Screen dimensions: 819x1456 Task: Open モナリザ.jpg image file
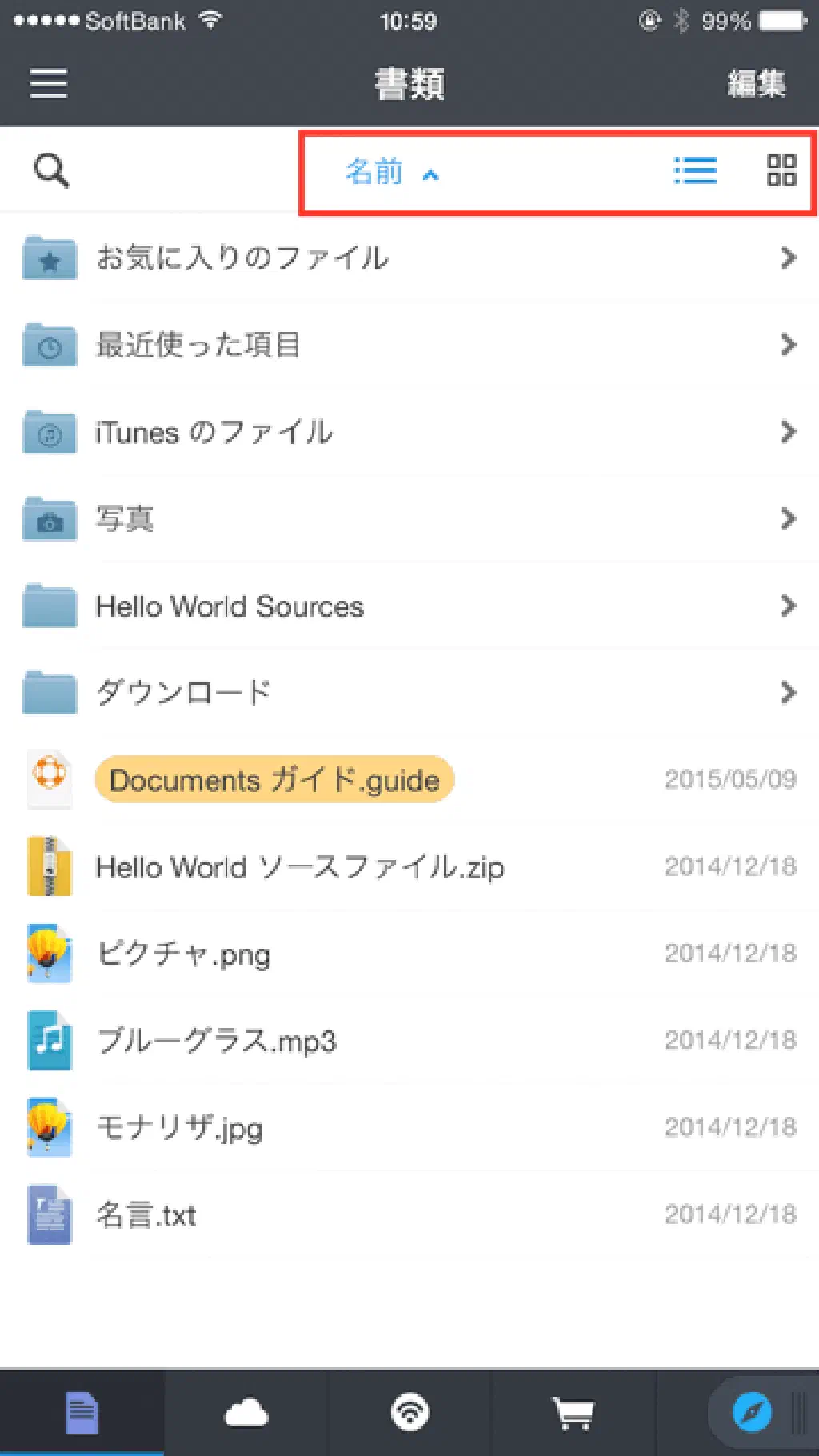tap(179, 1128)
